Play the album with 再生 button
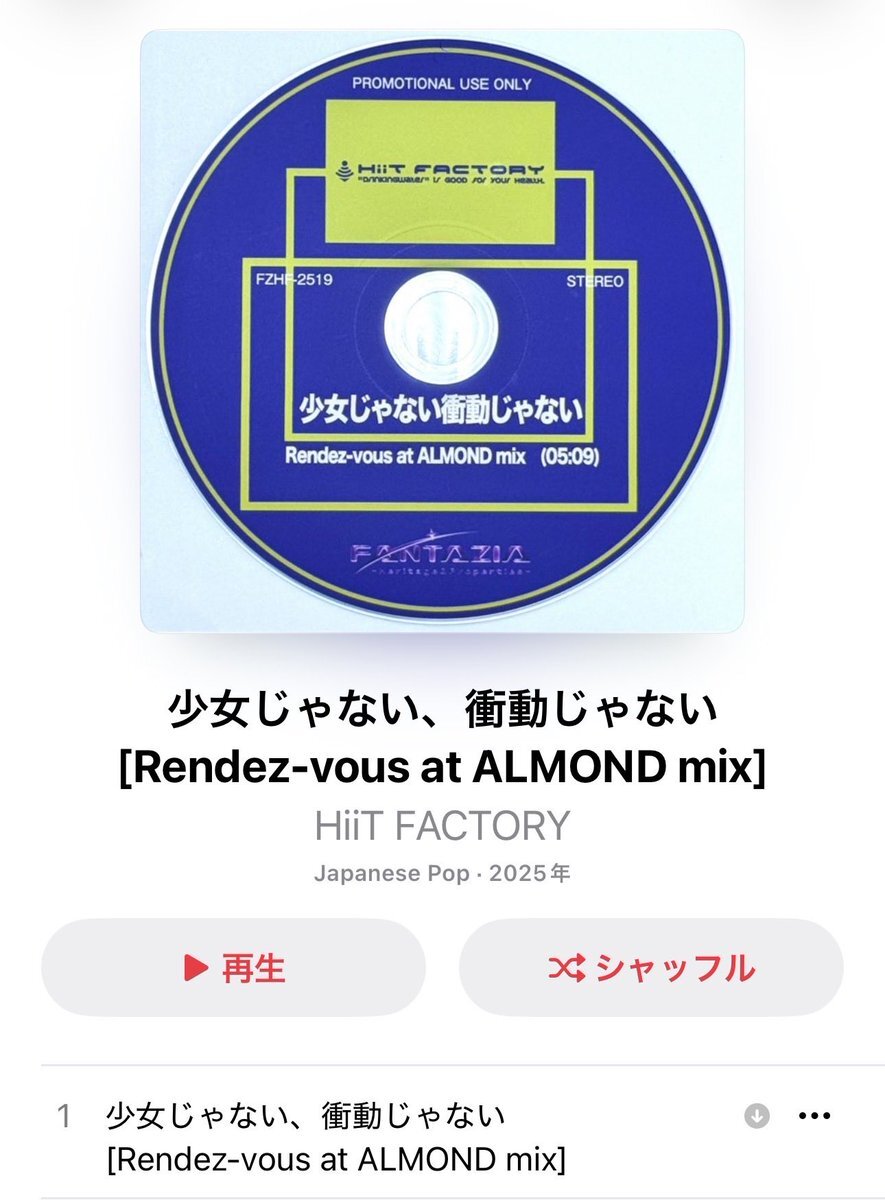This screenshot has width=885, height=1200. click(x=233, y=967)
